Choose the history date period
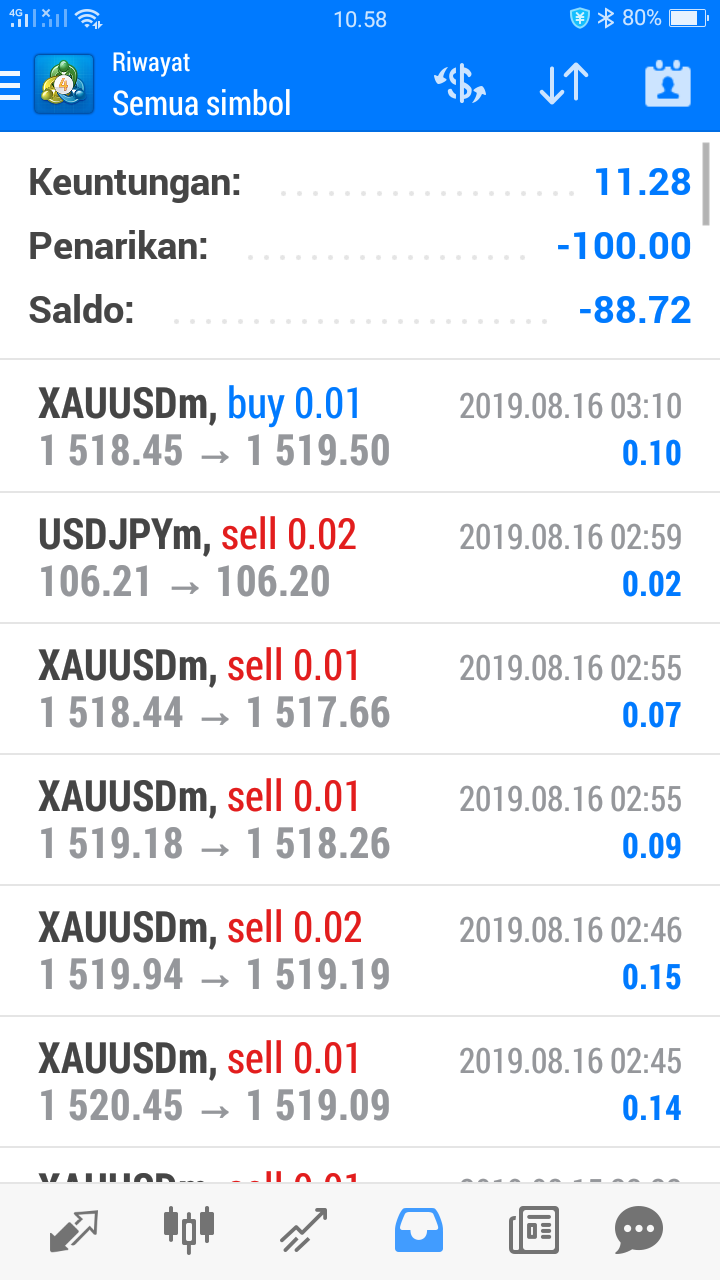The width and height of the screenshot is (720, 1280). 668,86
